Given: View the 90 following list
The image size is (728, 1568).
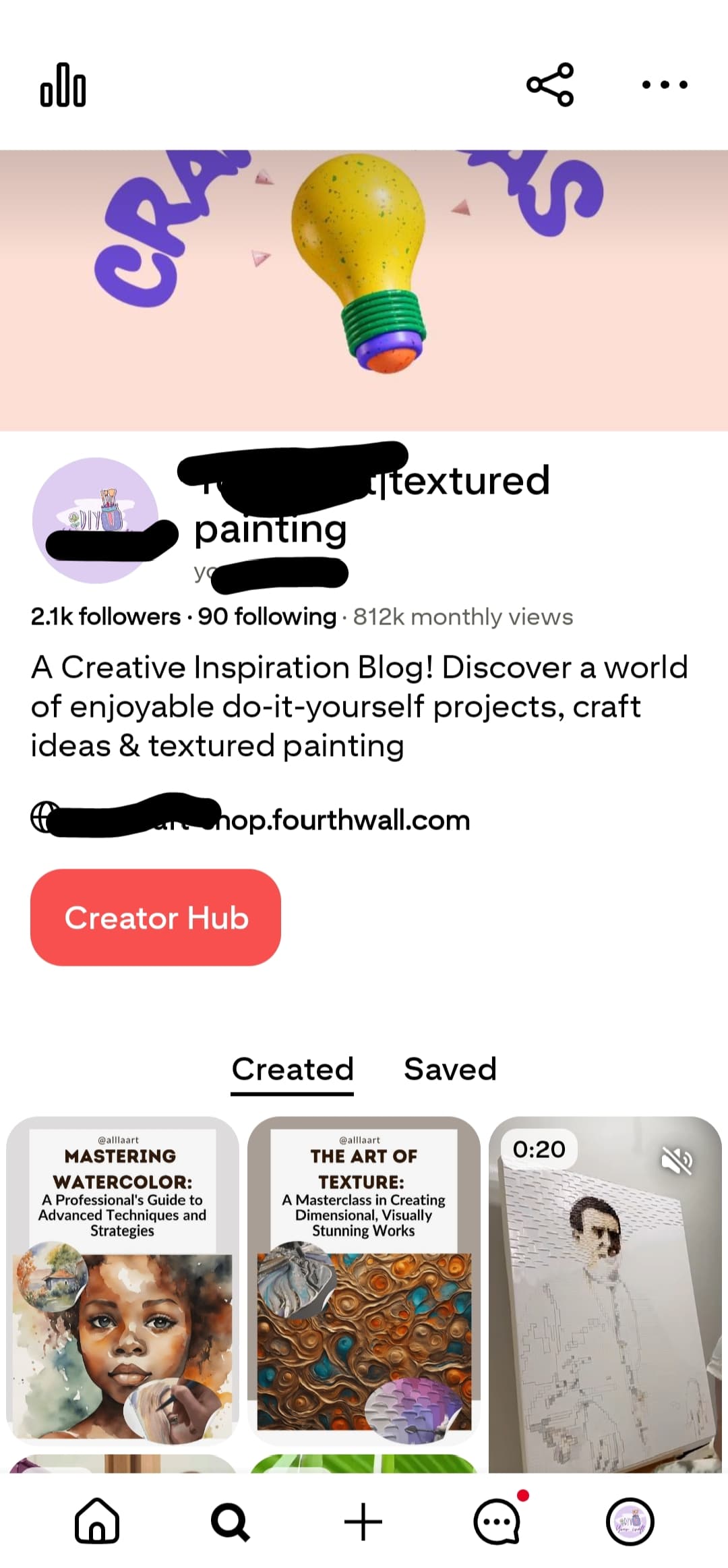Looking at the screenshot, I should point(267,616).
